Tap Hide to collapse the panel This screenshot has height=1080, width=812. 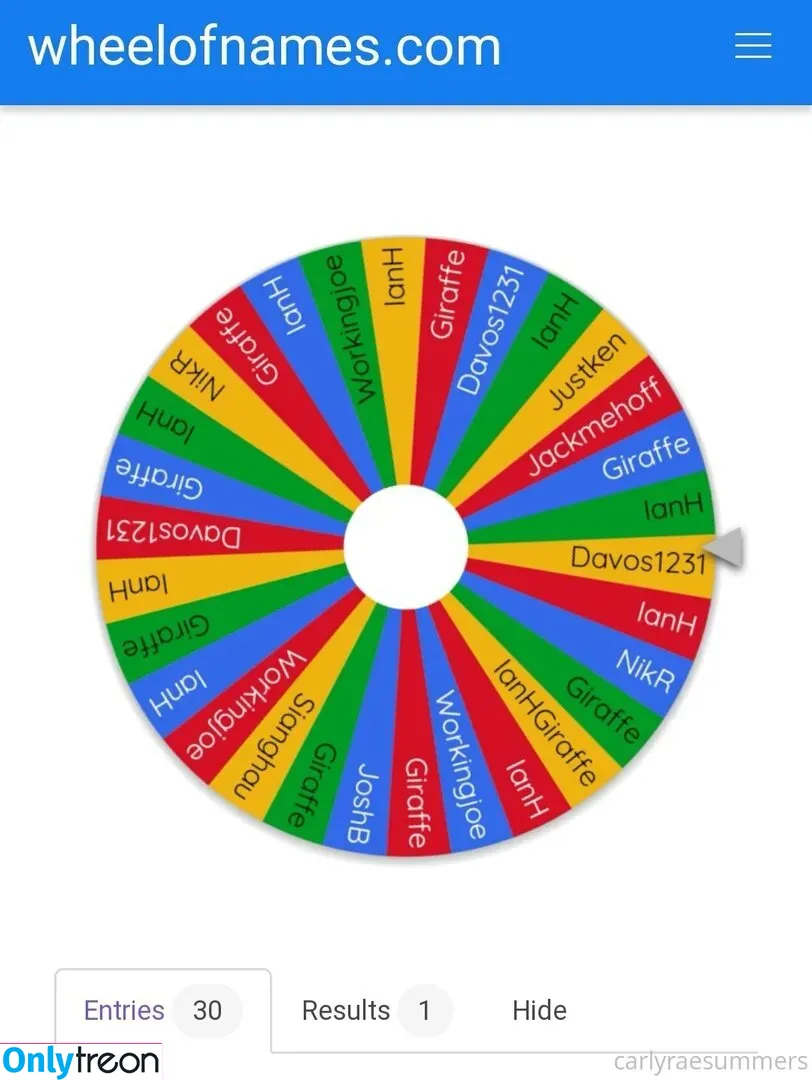point(539,1010)
